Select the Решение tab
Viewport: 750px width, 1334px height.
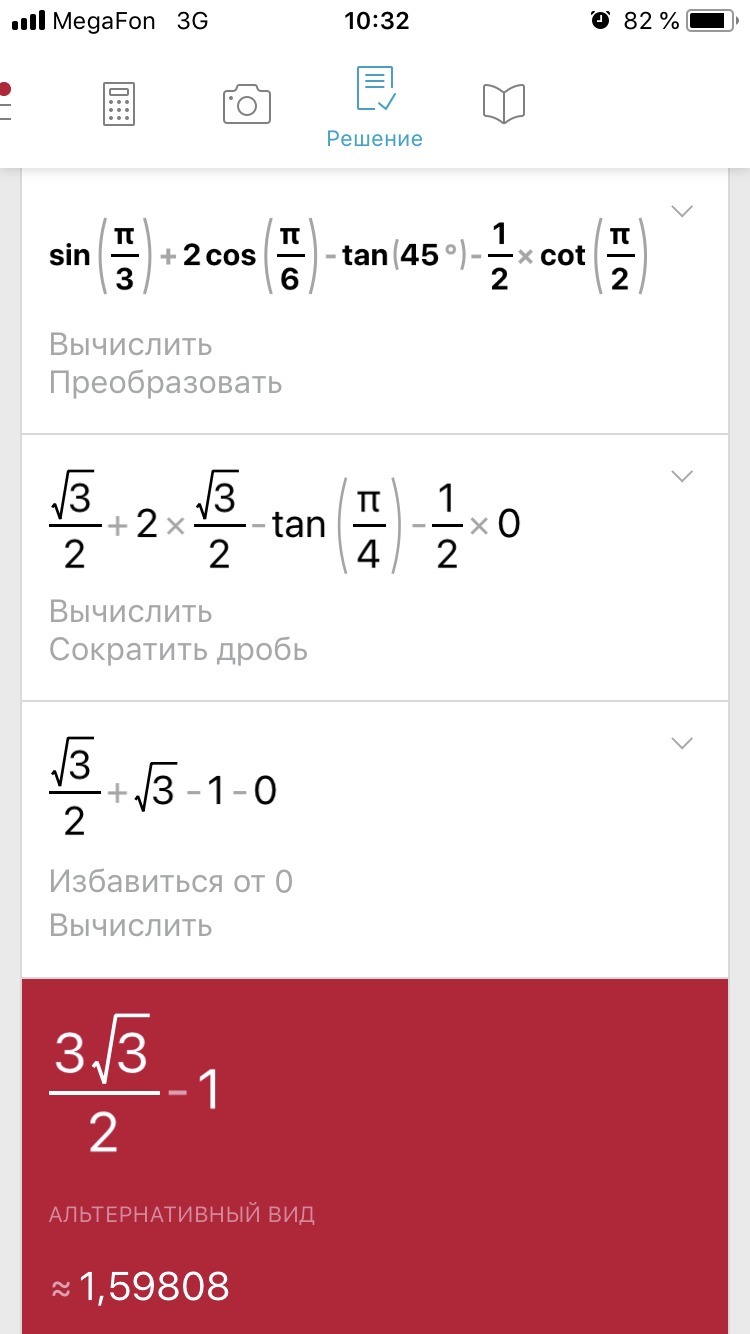[375, 106]
